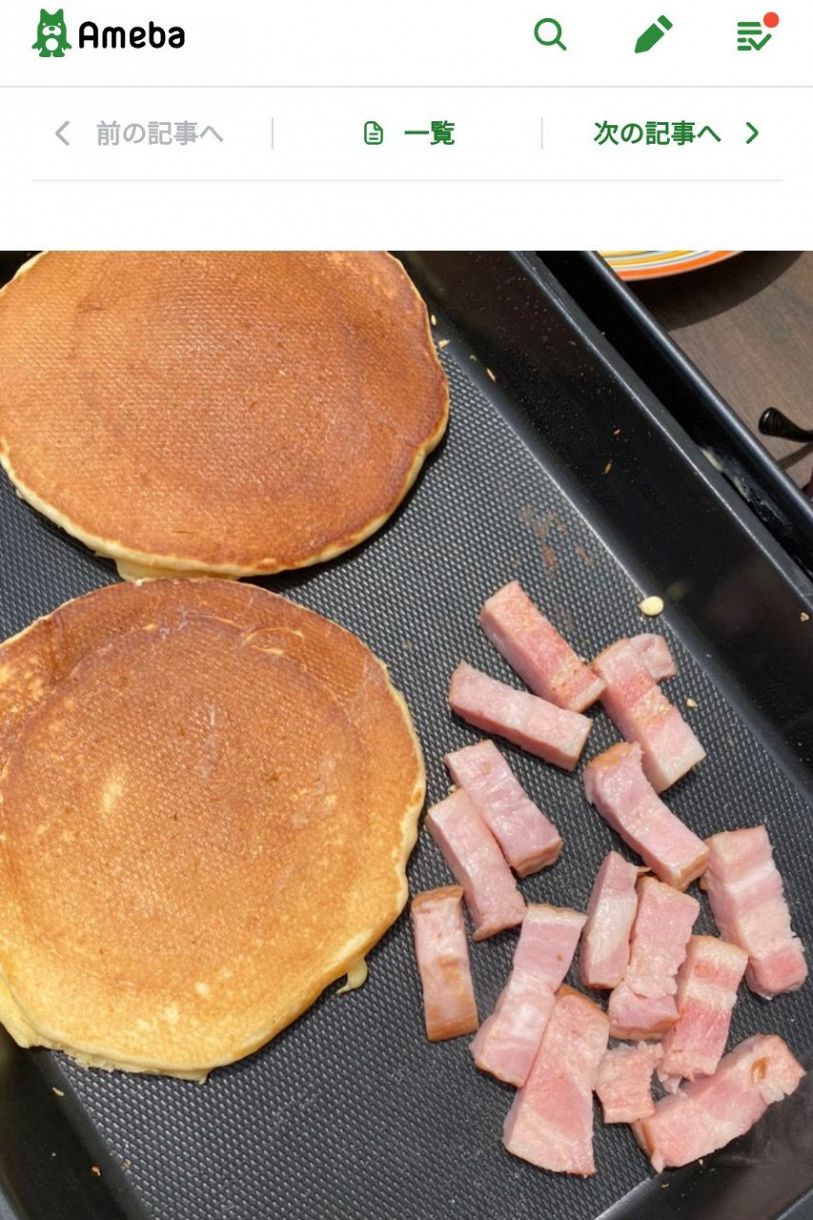Open the article list (一覧)
The width and height of the screenshot is (813, 1220).
408,133
